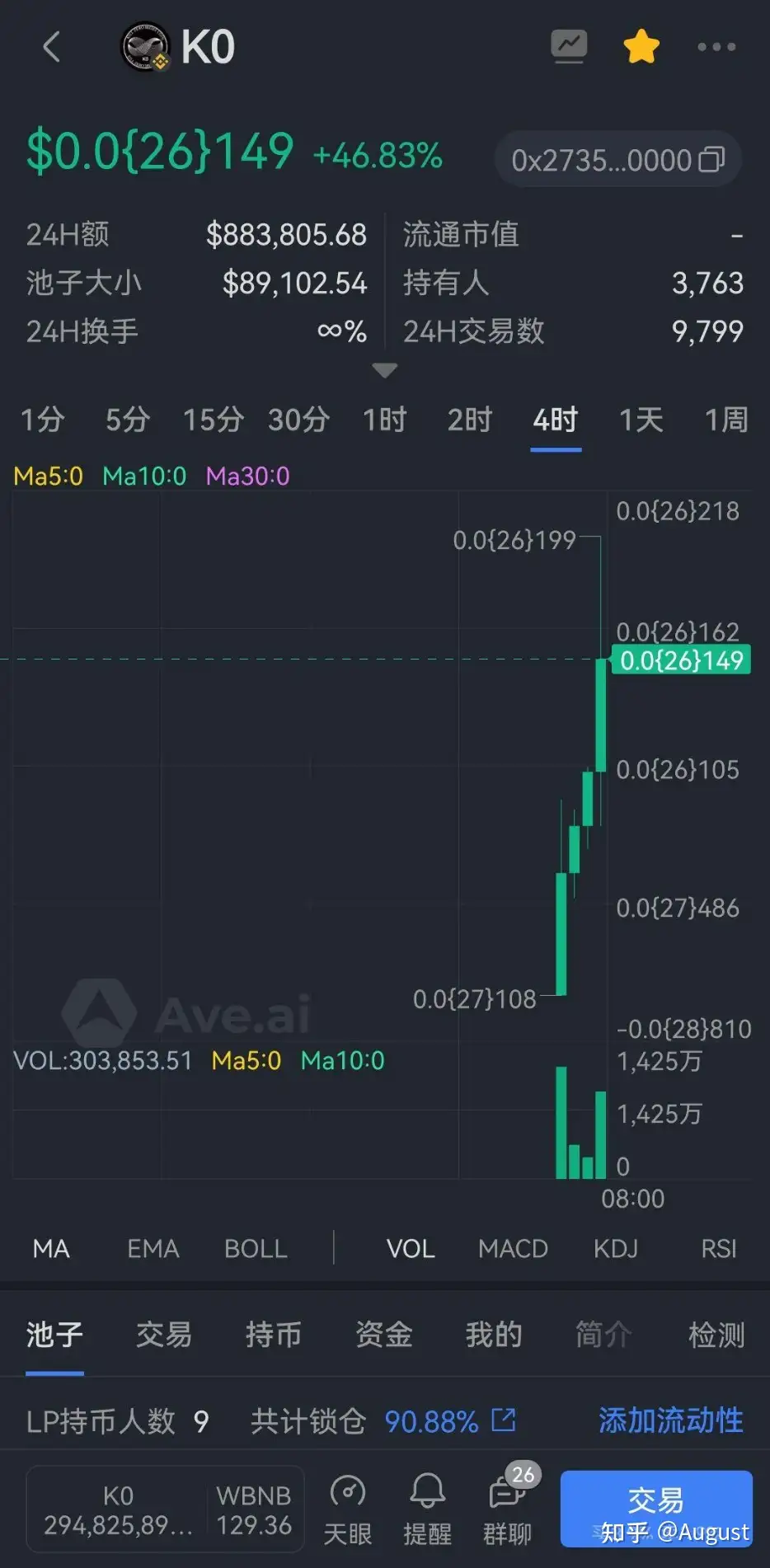
Task: Switch chart to 1分 interval
Action: tap(42, 420)
